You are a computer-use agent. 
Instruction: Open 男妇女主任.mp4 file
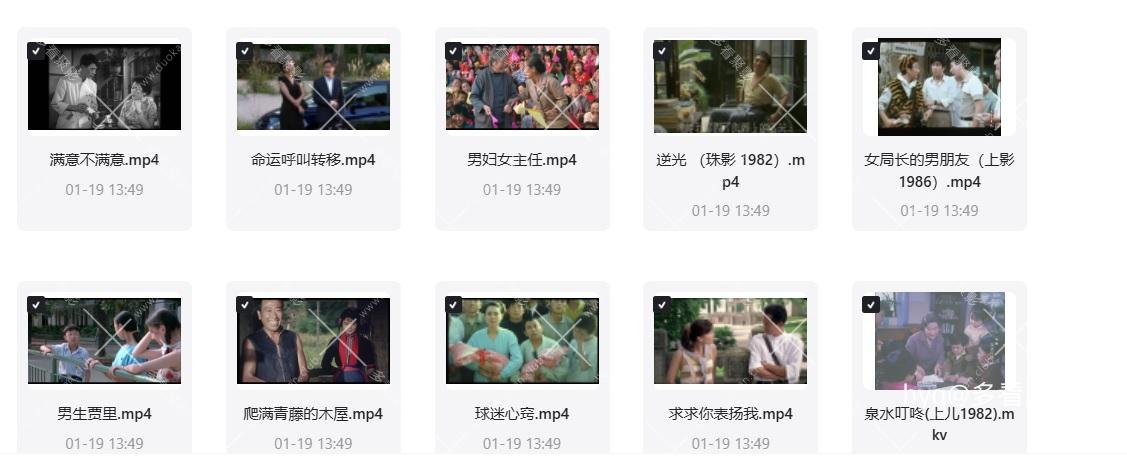[x=522, y=87]
